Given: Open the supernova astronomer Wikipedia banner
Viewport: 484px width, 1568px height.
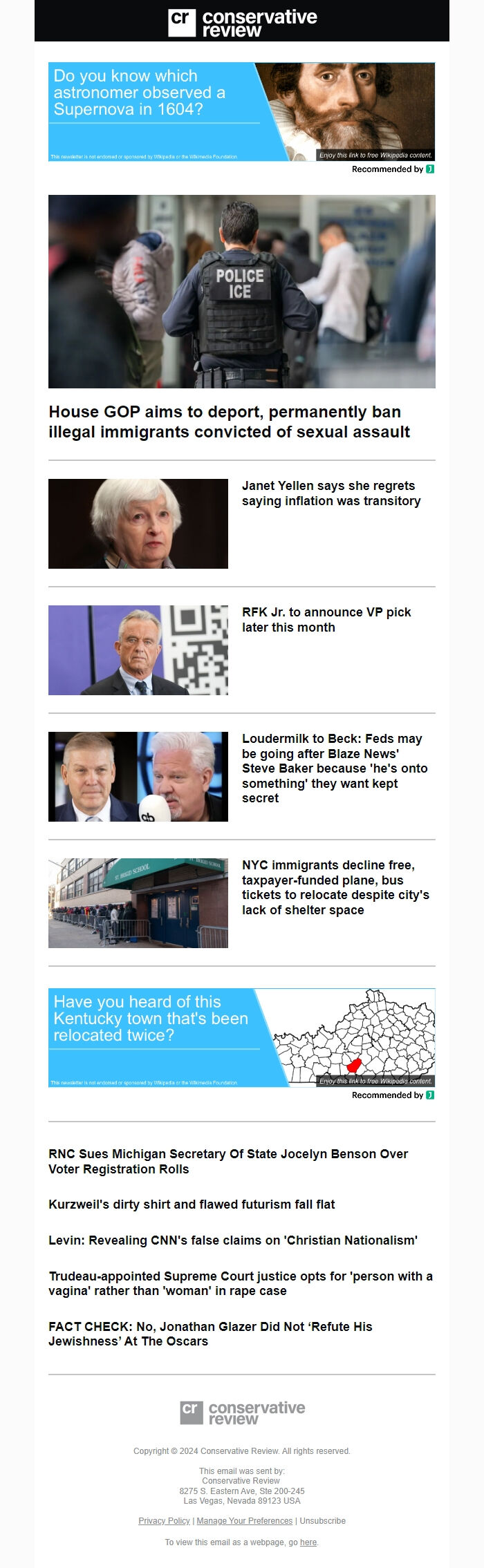Looking at the screenshot, I should pos(241,112).
